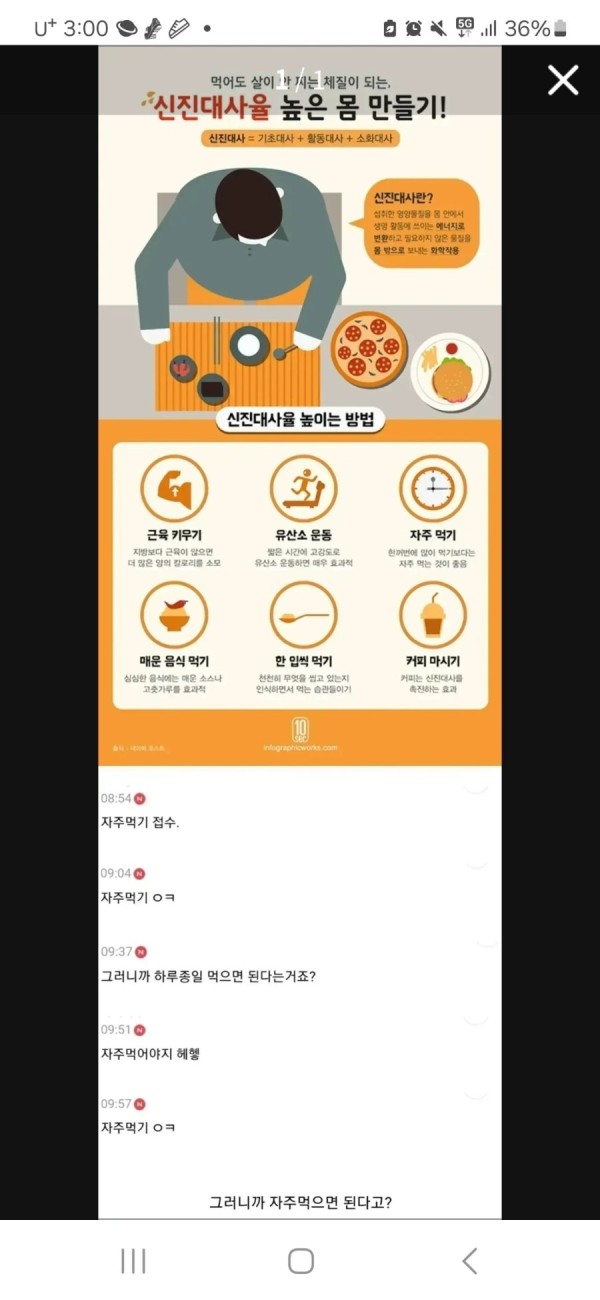Close the image viewer
Viewport: 600px width, 1300px height.
click(563, 80)
